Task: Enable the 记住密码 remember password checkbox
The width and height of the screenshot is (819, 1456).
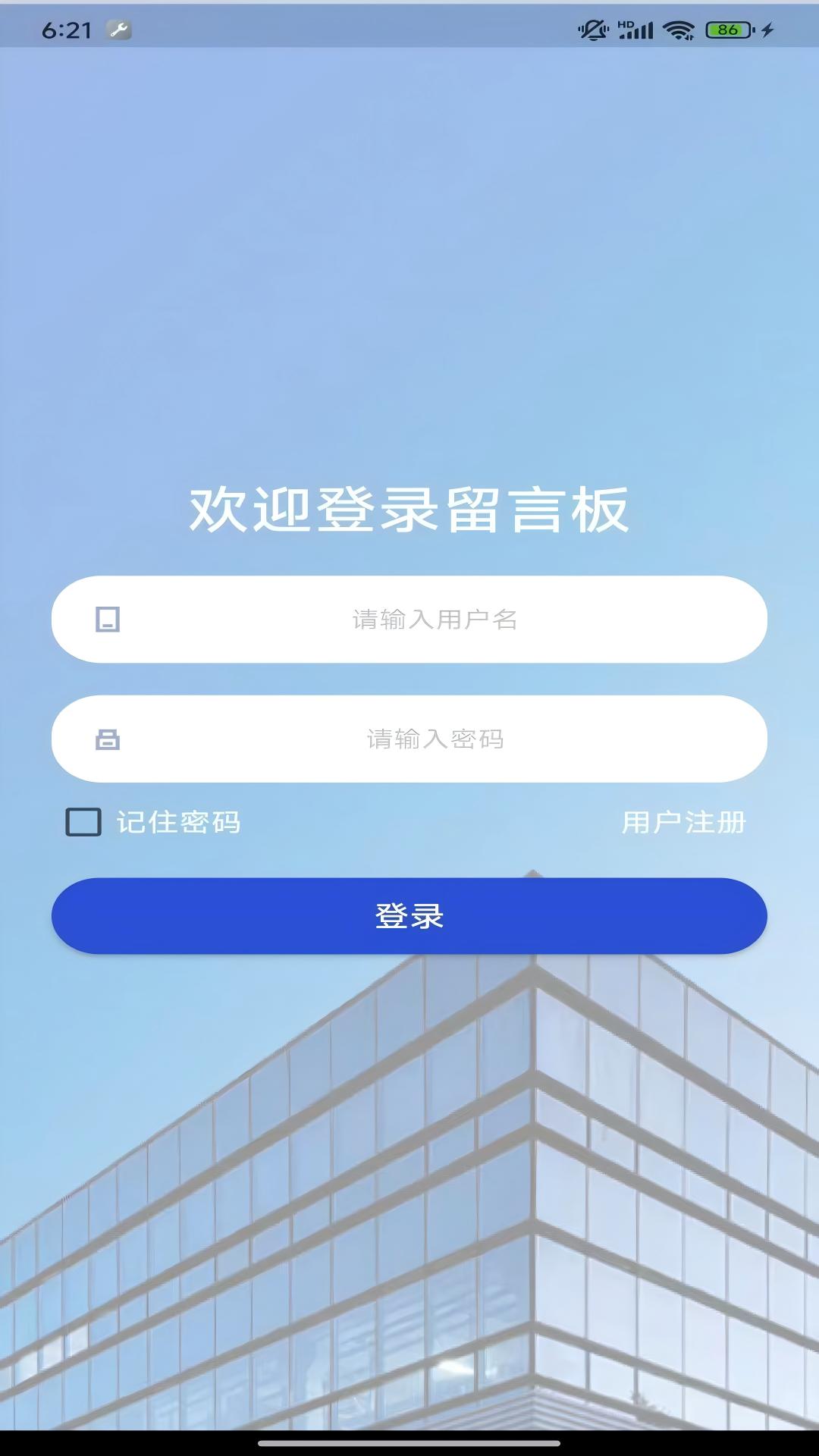Action: pyautogui.click(x=82, y=821)
